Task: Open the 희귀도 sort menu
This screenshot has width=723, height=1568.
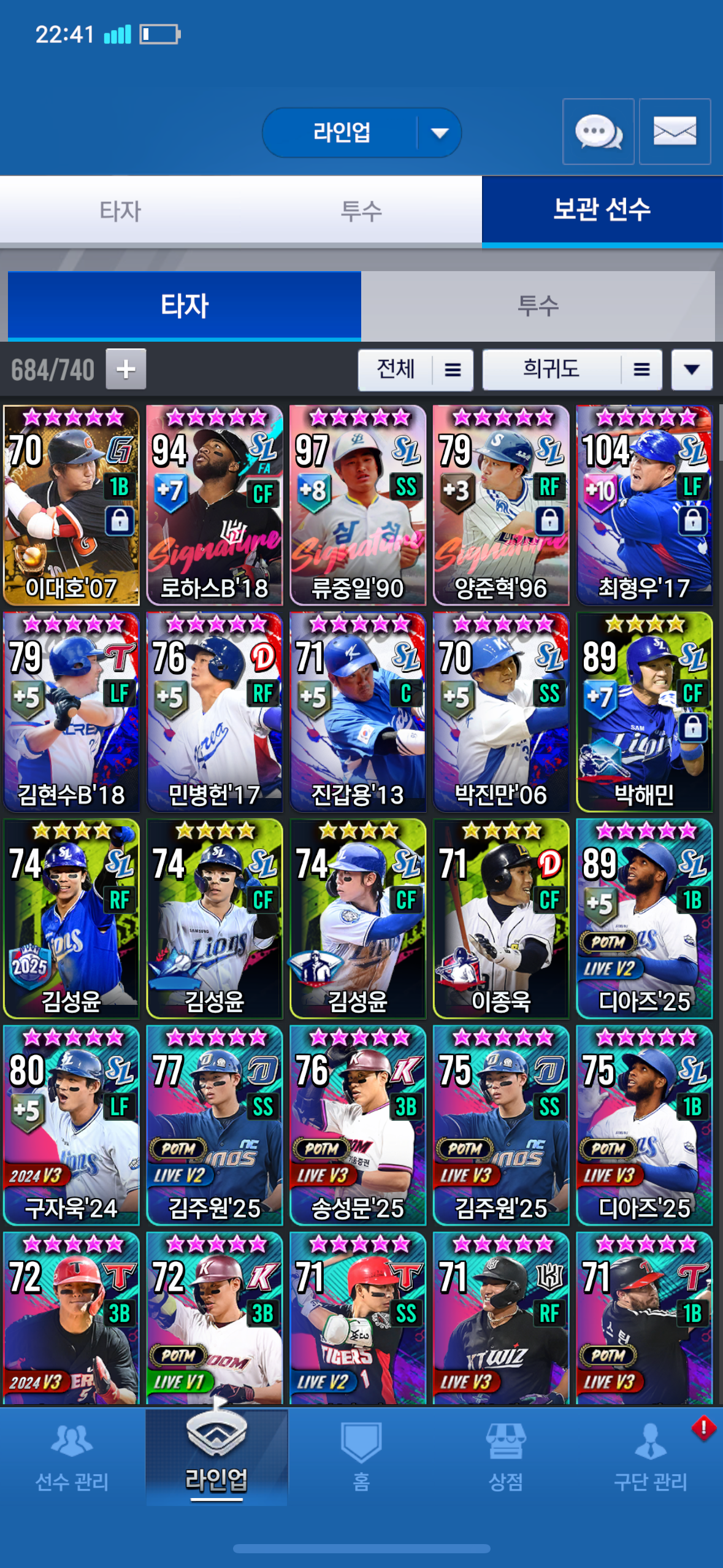Action: coord(572,369)
